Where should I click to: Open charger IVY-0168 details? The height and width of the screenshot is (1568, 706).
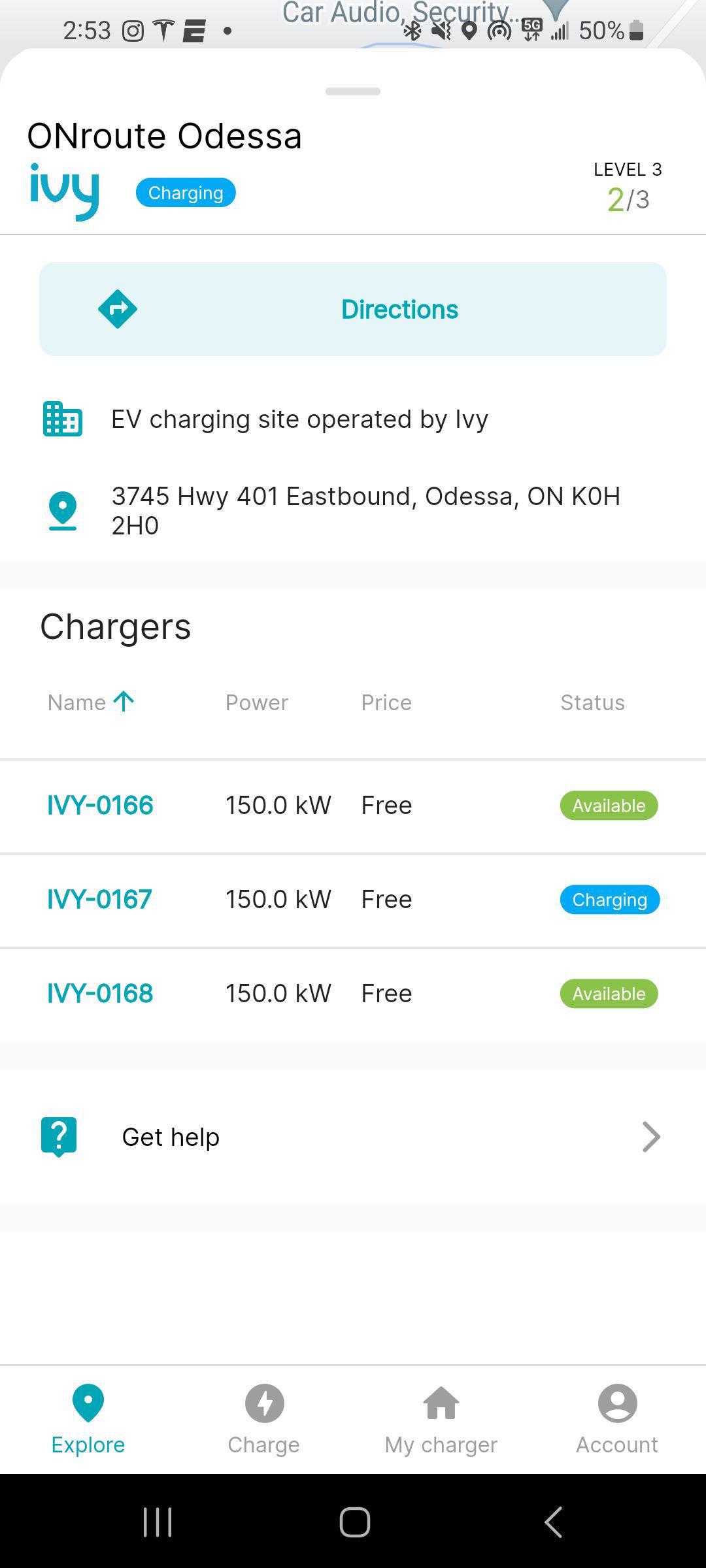coord(99,992)
